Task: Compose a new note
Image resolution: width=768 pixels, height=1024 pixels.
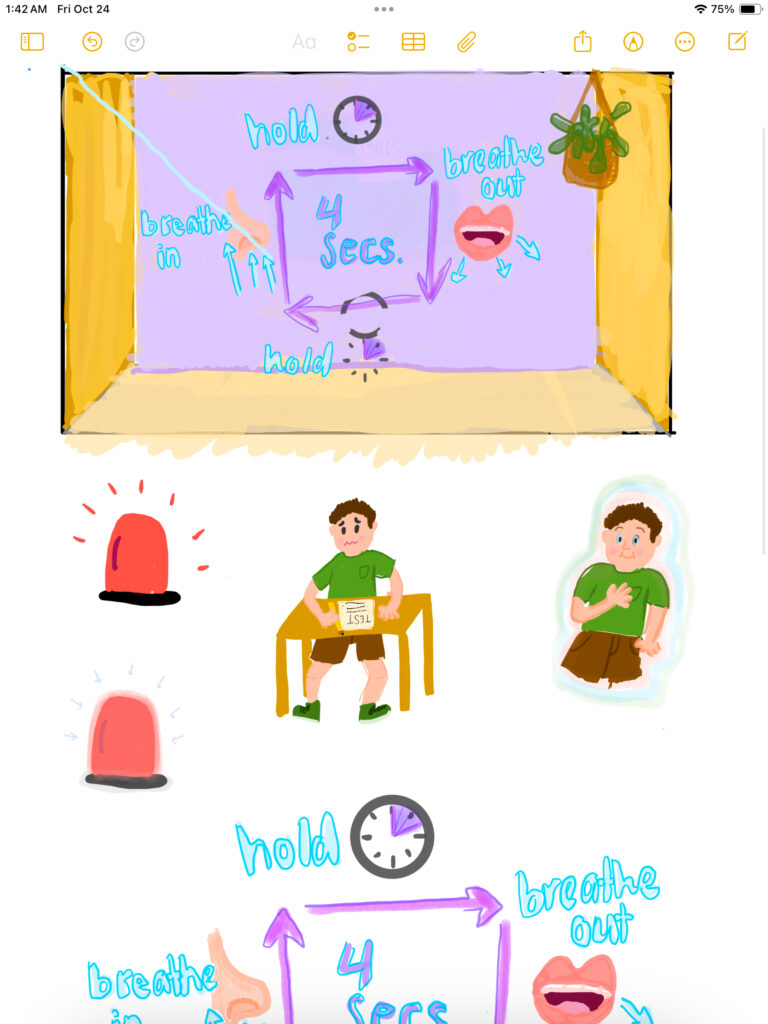Action: click(737, 42)
